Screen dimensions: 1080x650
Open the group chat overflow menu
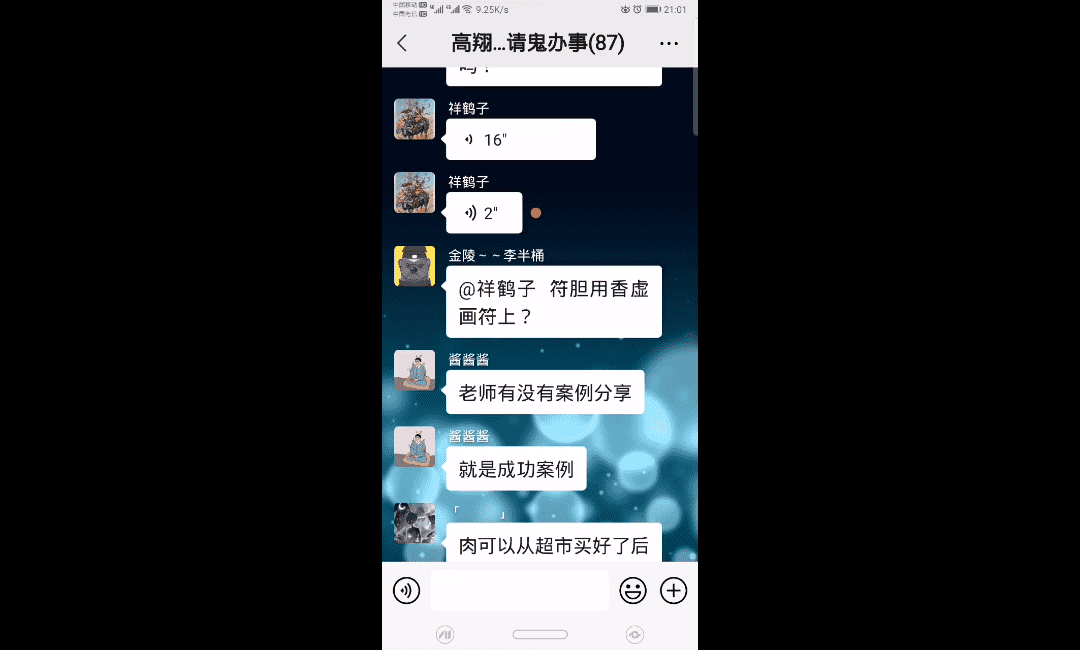tap(669, 44)
